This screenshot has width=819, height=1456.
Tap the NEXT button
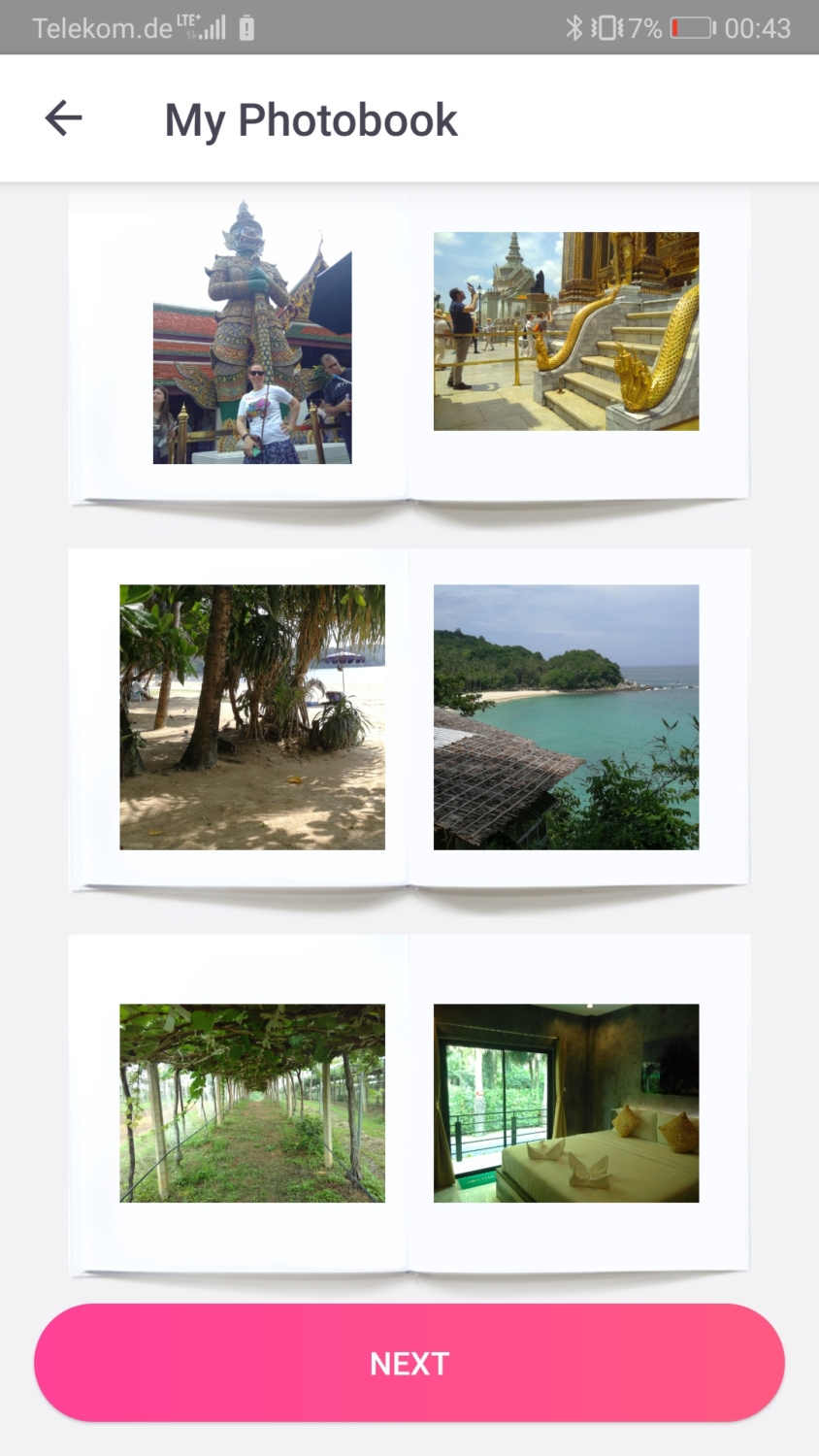coord(409,1363)
